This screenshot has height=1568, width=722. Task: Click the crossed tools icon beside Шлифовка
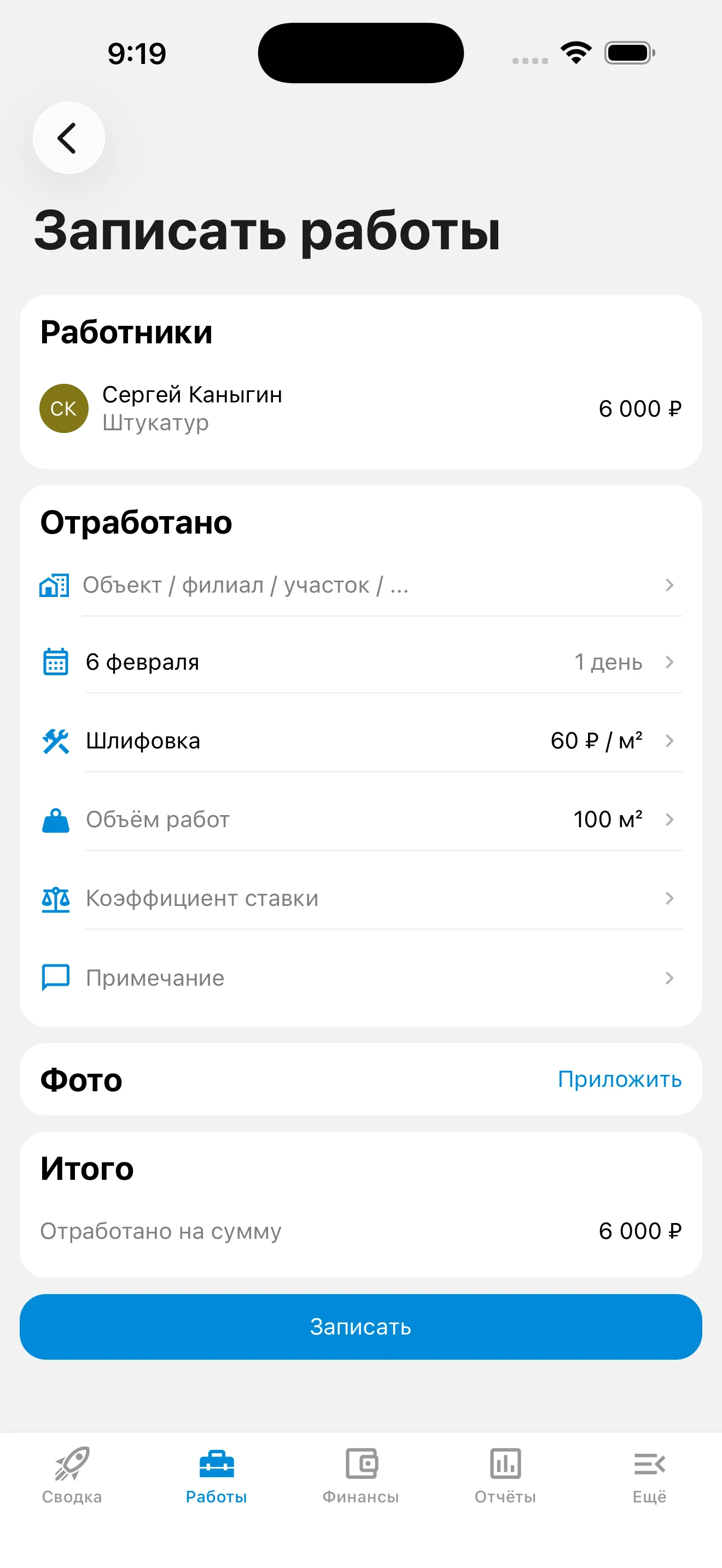(x=54, y=741)
